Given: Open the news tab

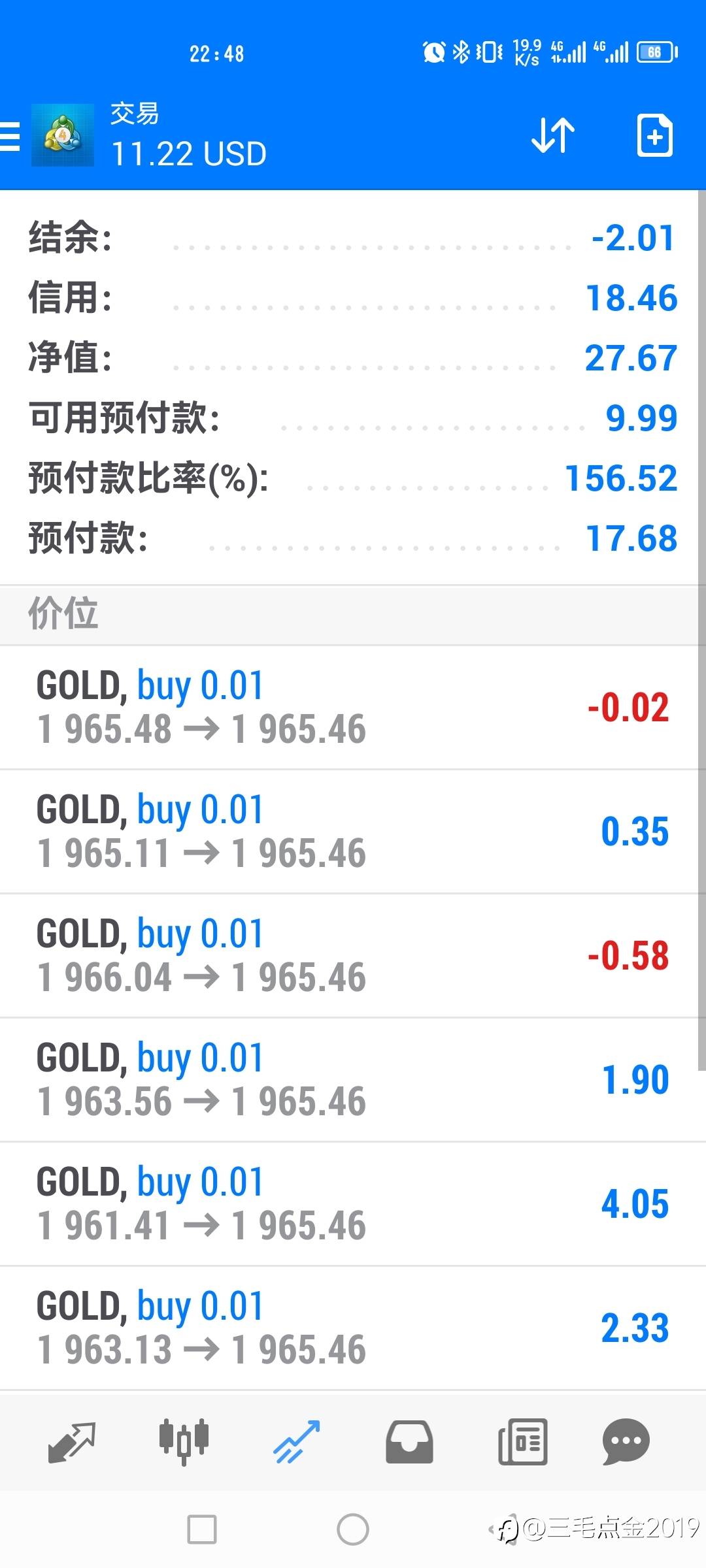Looking at the screenshot, I should [x=522, y=1442].
